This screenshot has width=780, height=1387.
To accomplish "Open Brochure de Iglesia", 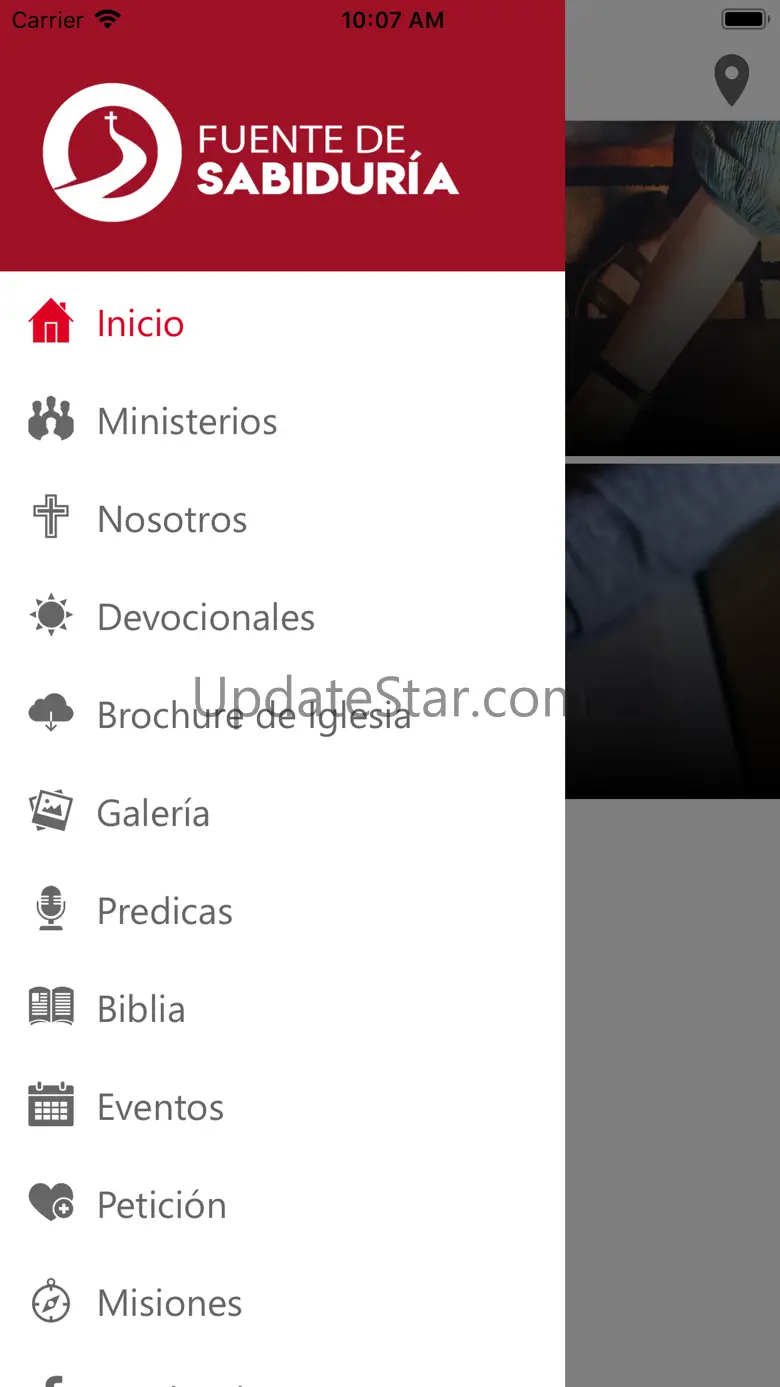I will coord(253,715).
